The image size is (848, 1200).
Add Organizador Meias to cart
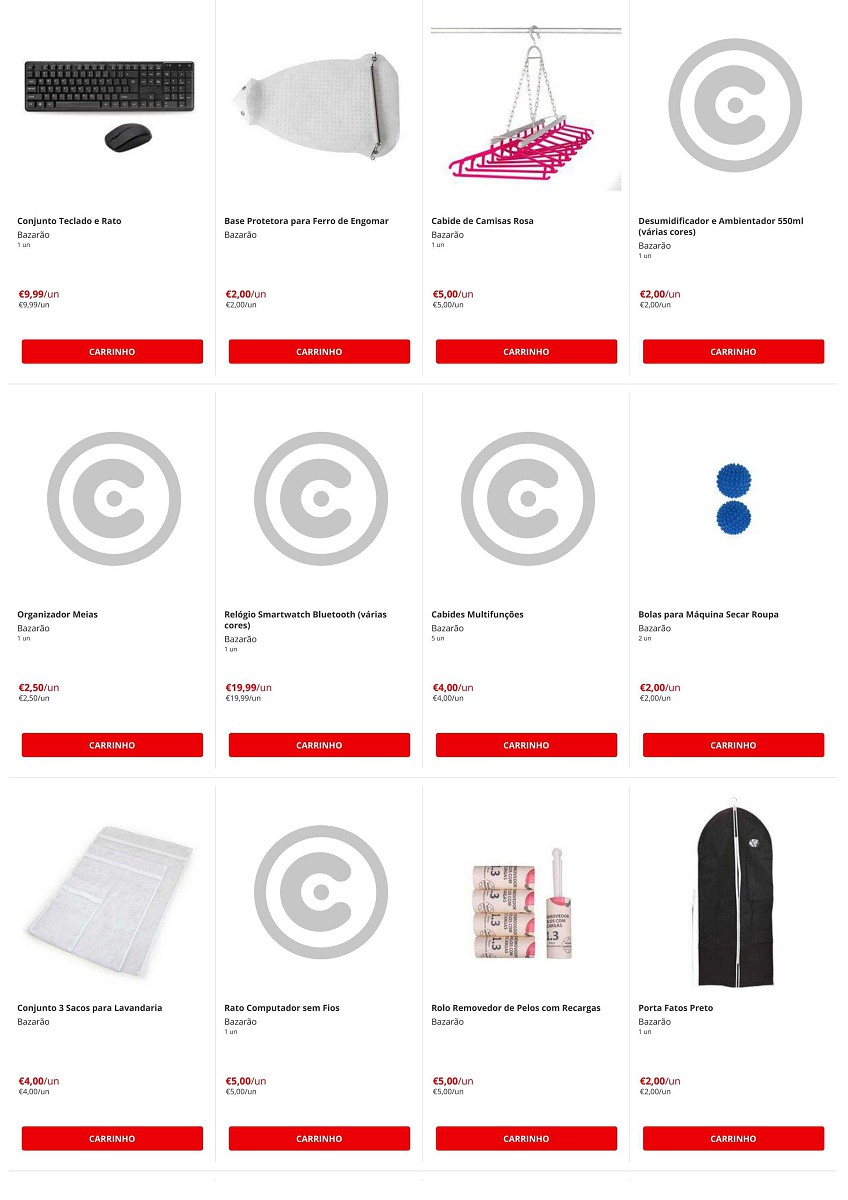(x=112, y=745)
